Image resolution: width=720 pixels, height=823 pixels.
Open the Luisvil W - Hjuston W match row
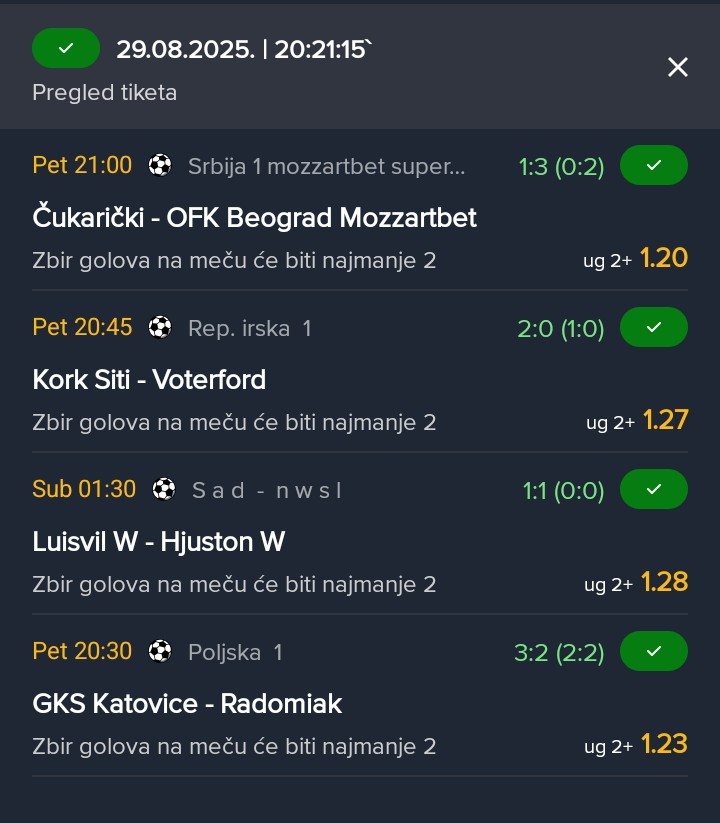tap(159, 542)
